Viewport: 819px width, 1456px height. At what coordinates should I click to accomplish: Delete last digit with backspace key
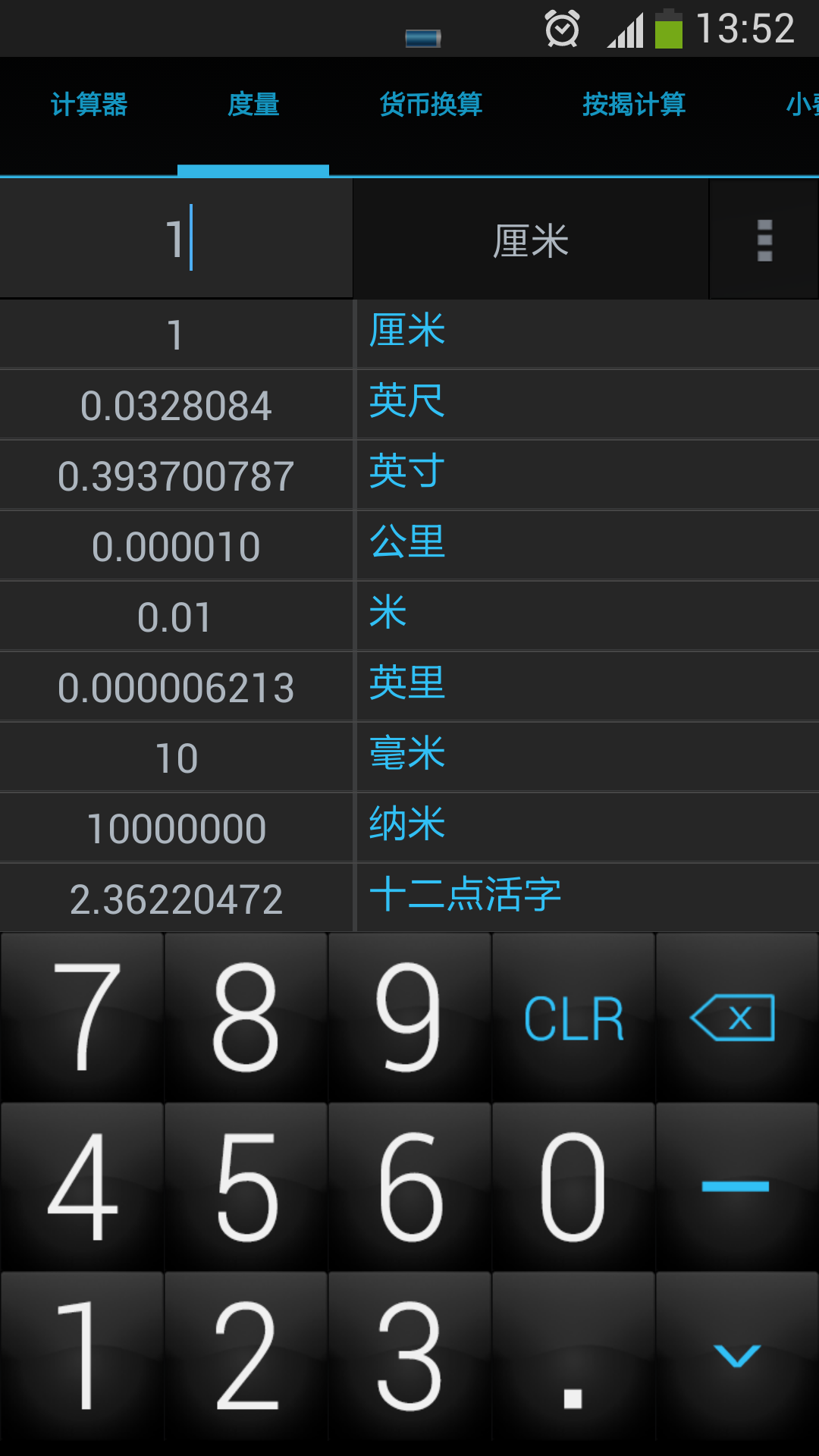click(x=736, y=1018)
